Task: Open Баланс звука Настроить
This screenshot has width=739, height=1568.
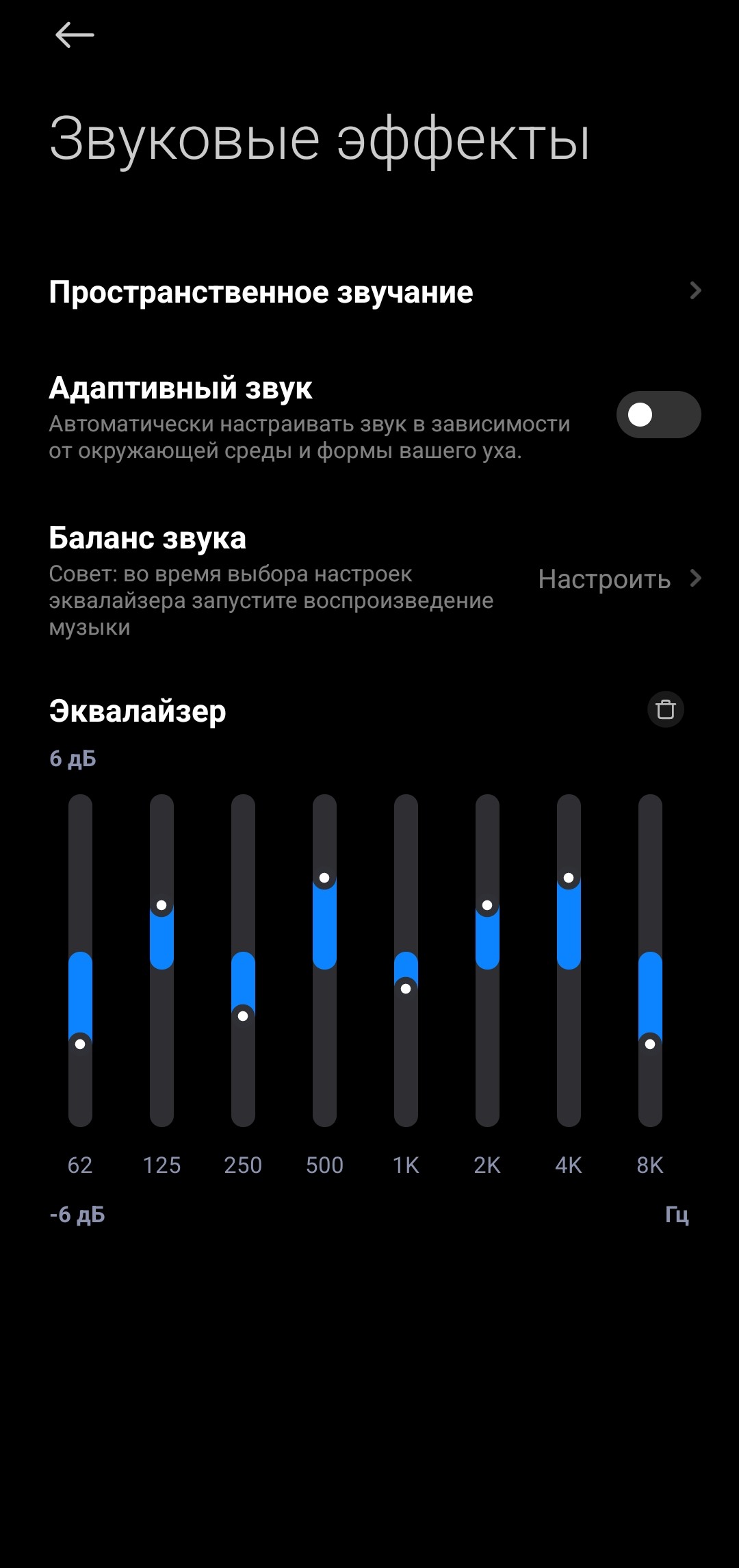Action: tap(619, 579)
